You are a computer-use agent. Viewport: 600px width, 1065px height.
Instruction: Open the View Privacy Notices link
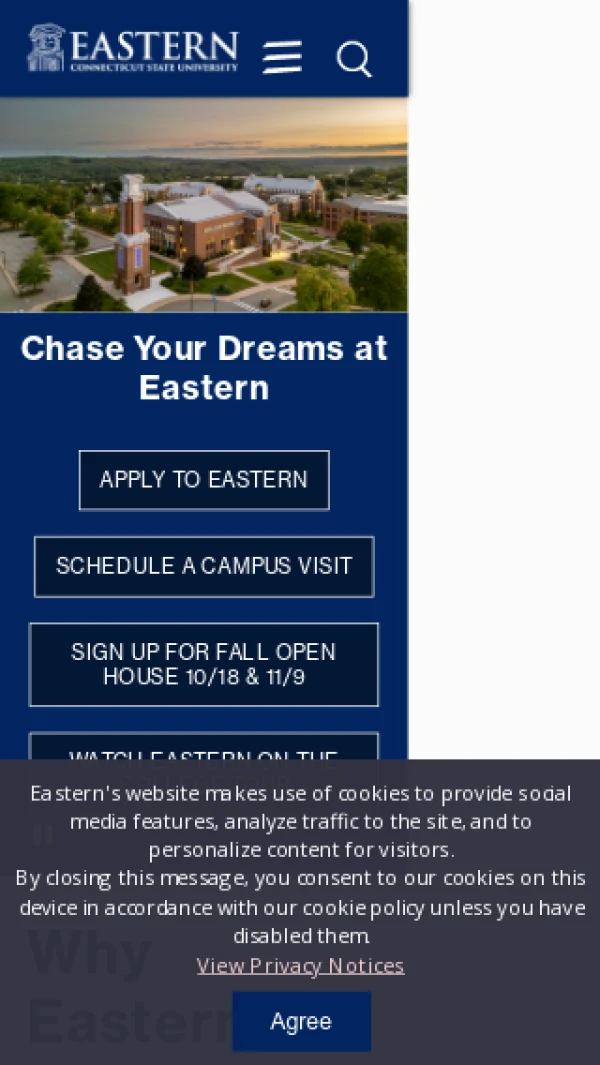pos(300,965)
